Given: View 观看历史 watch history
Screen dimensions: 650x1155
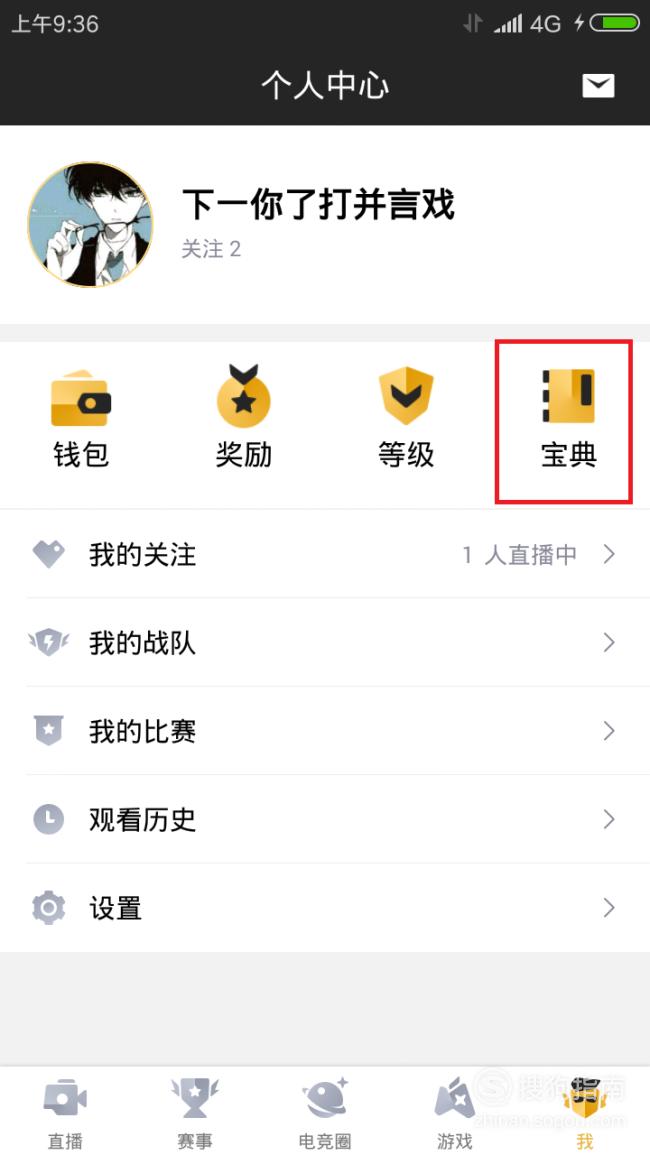Looking at the screenshot, I should [x=325, y=819].
